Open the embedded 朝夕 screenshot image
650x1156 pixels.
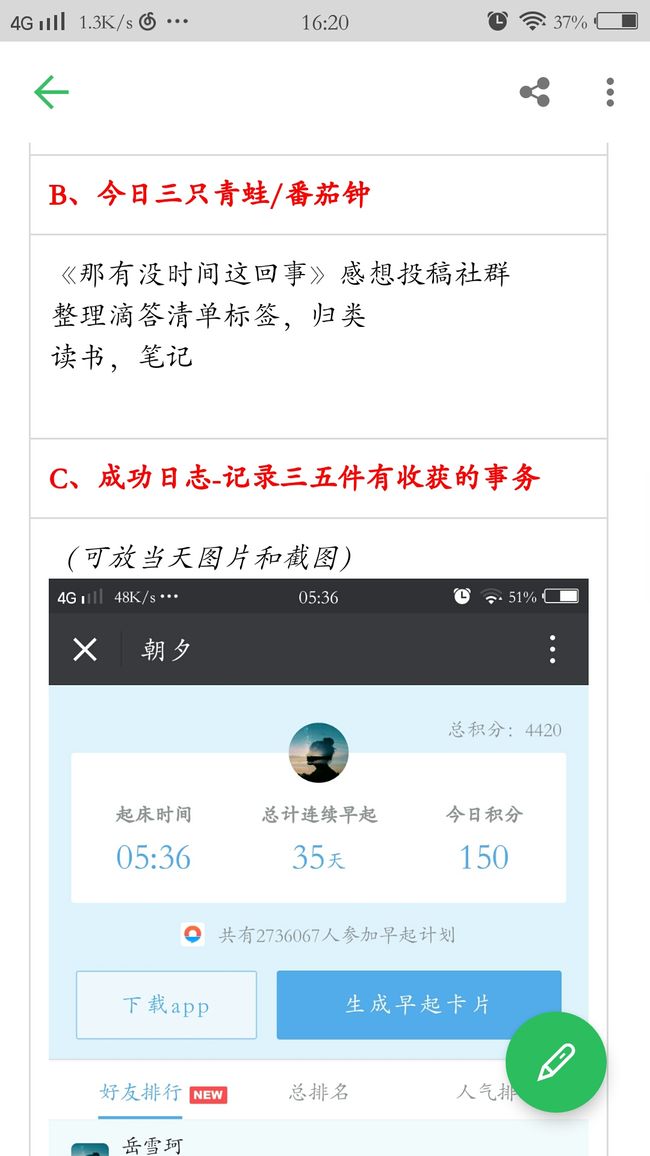[318, 867]
